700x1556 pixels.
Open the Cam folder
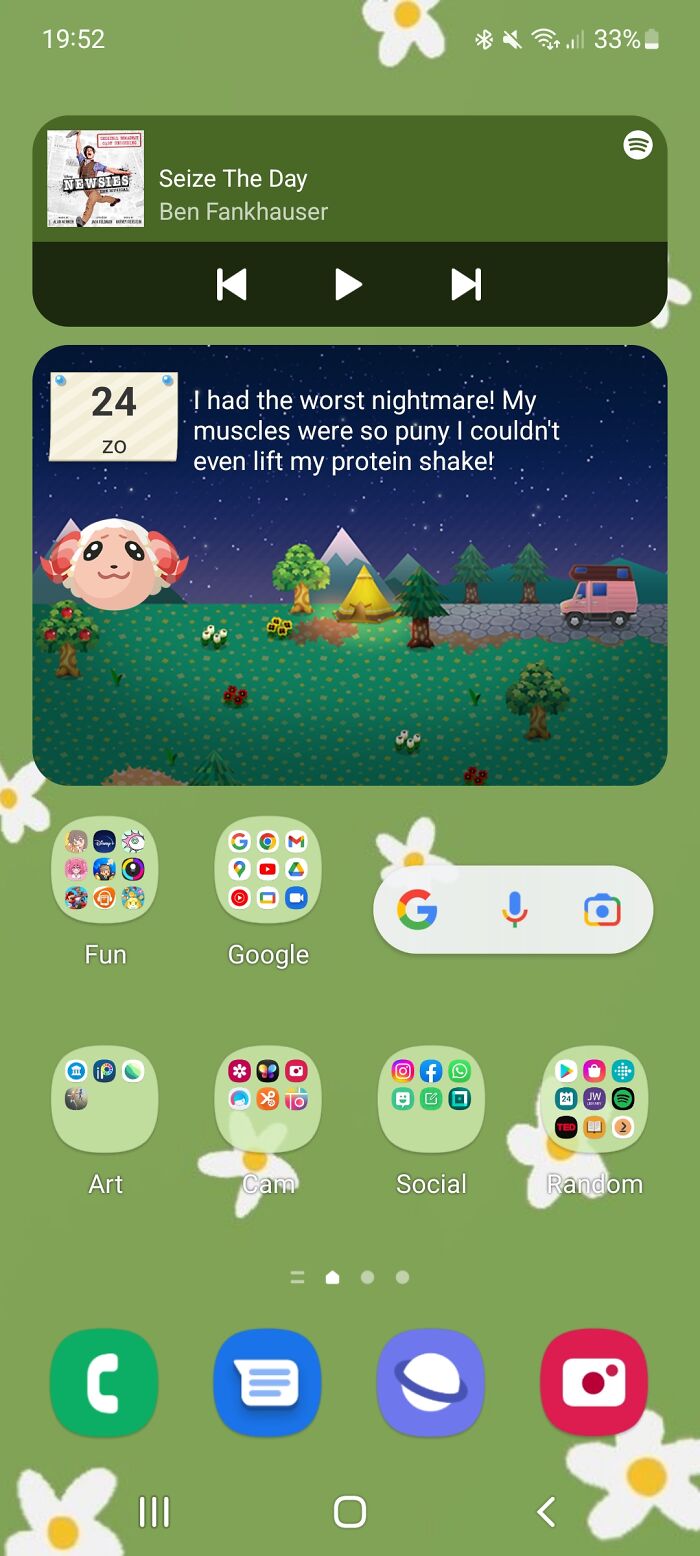(x=268, y=1100)
